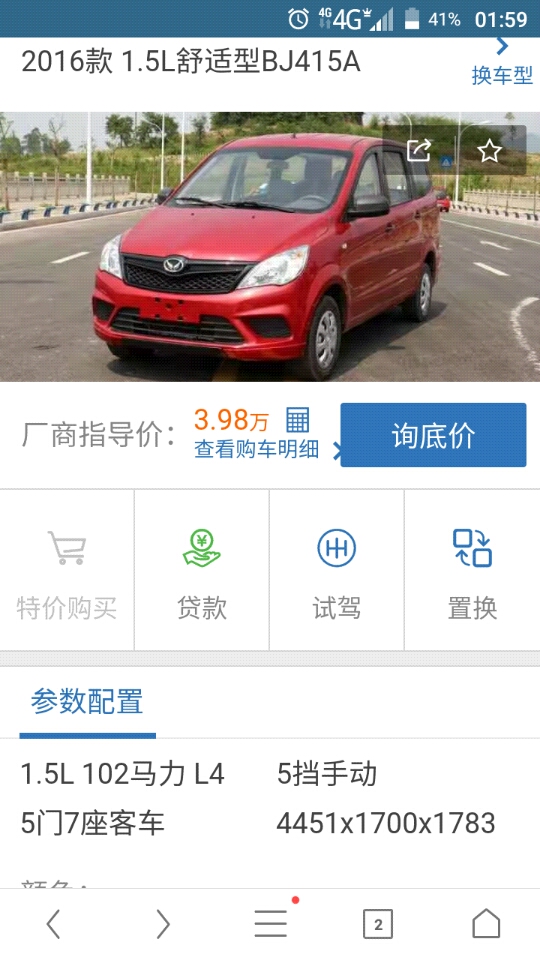Screen dimensions: 540x960
Task: Switch to the 参数配置 tab
Action: coord(87,702)
